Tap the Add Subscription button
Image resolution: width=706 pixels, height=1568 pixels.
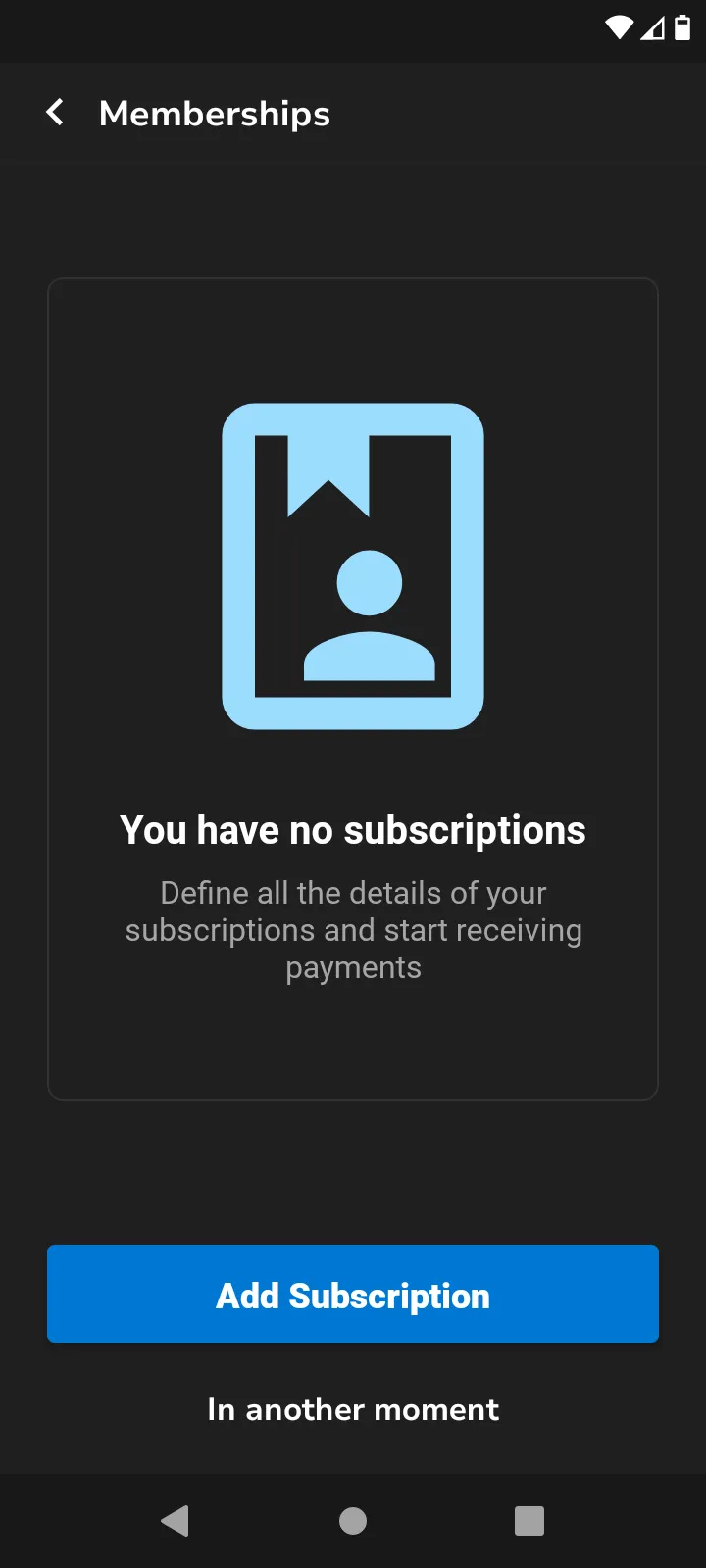pos(353,1294)
